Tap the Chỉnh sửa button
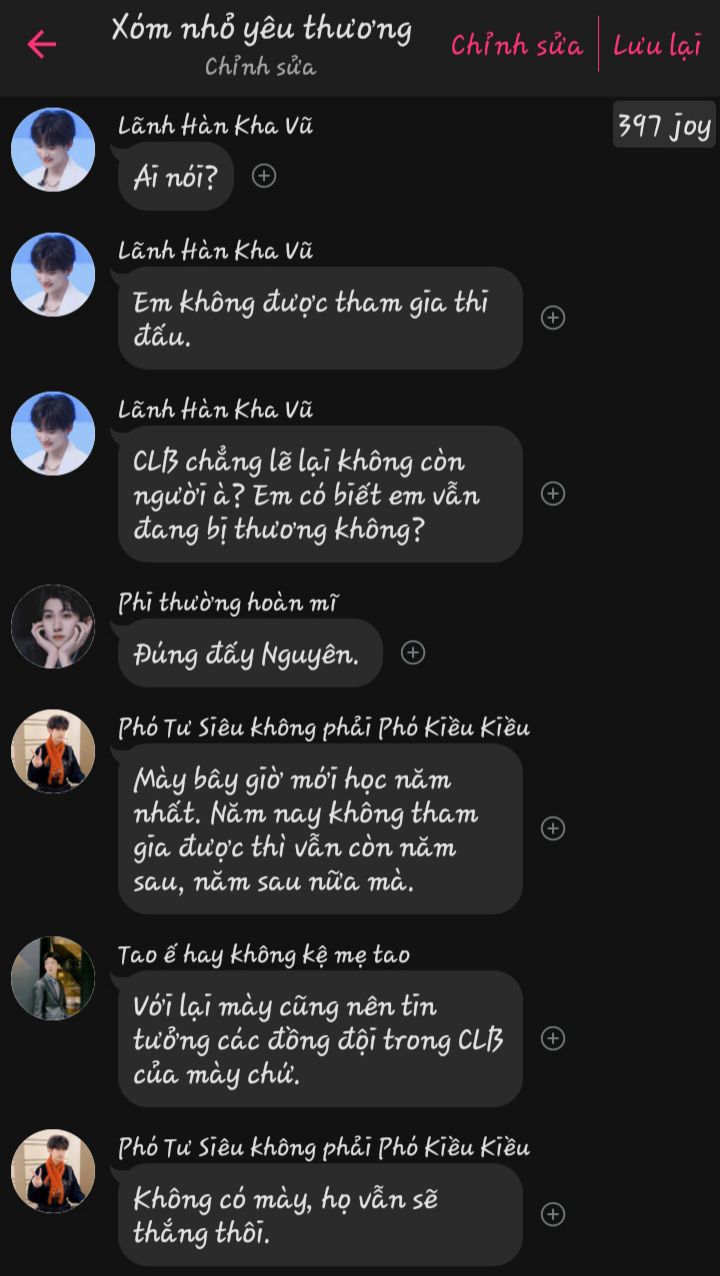Screen dimensions: 720x1276 516,45
